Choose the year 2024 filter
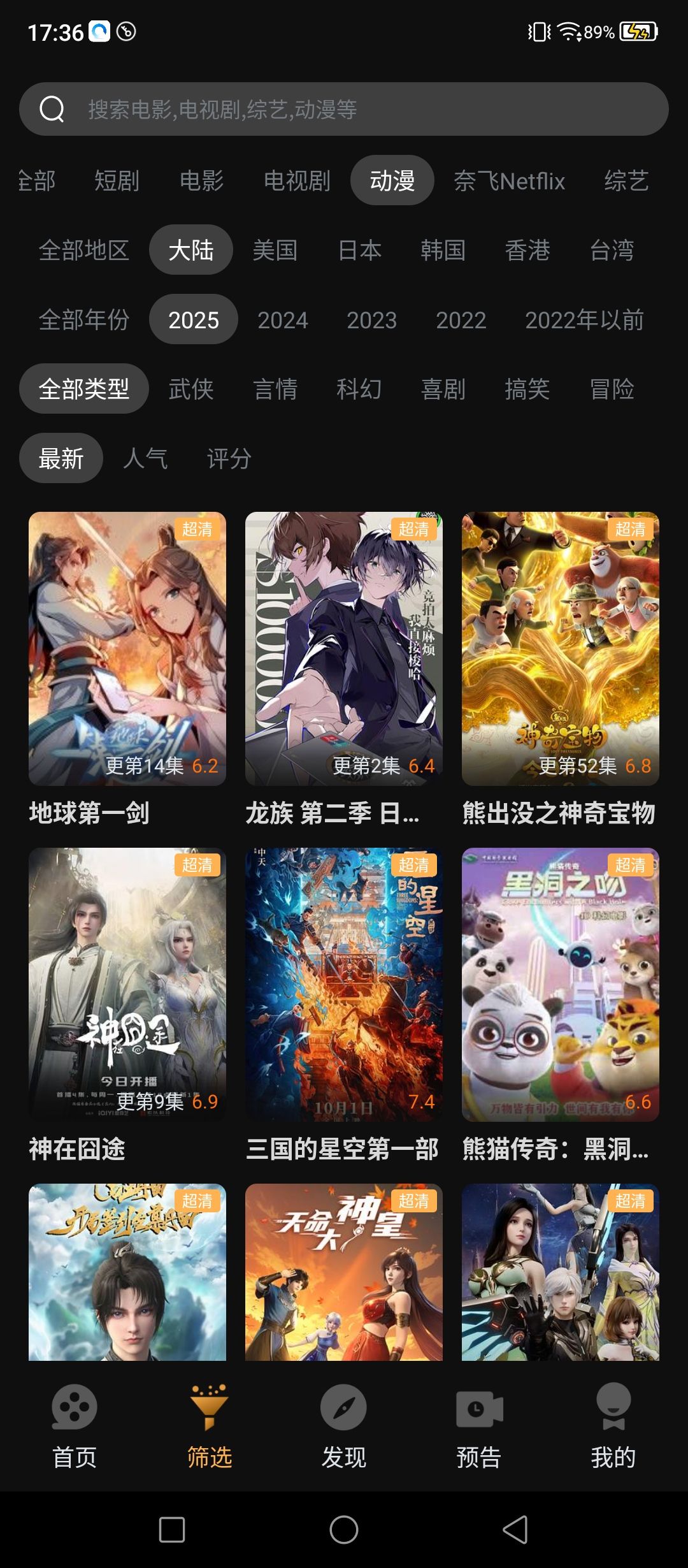 pos(282,319)
